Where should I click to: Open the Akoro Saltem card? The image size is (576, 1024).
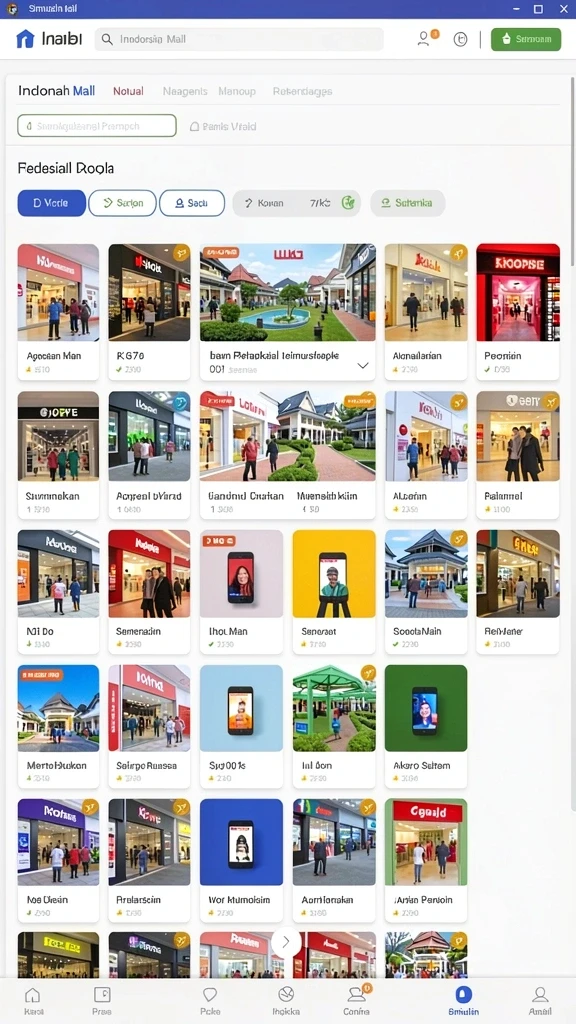[426, 726]
